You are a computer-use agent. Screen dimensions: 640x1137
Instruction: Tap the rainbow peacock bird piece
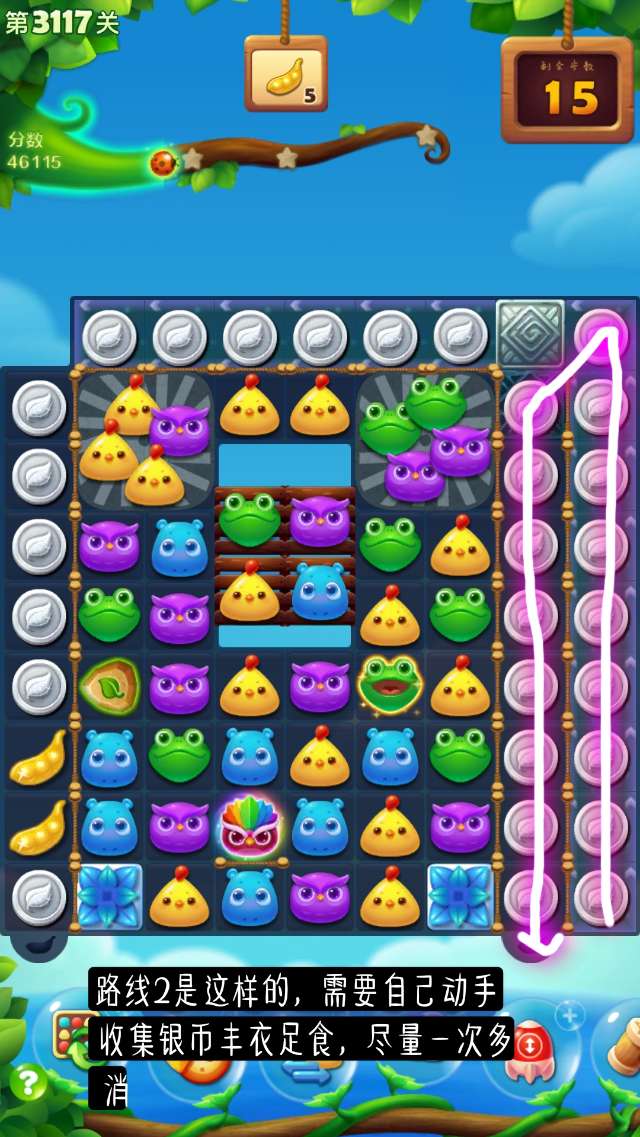pyautogui.click(x=250, y=826)
